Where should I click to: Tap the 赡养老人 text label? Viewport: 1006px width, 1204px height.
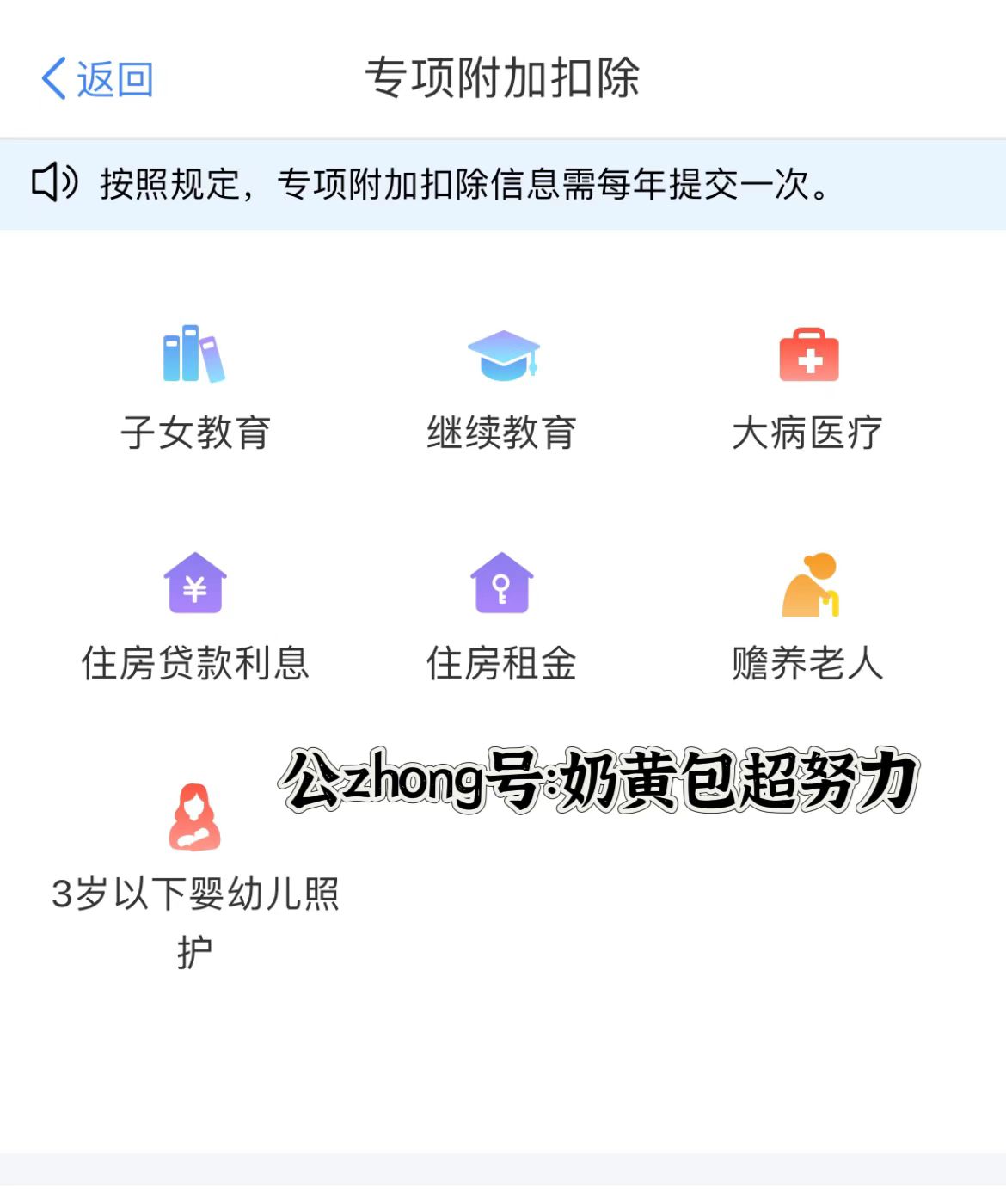809,663
